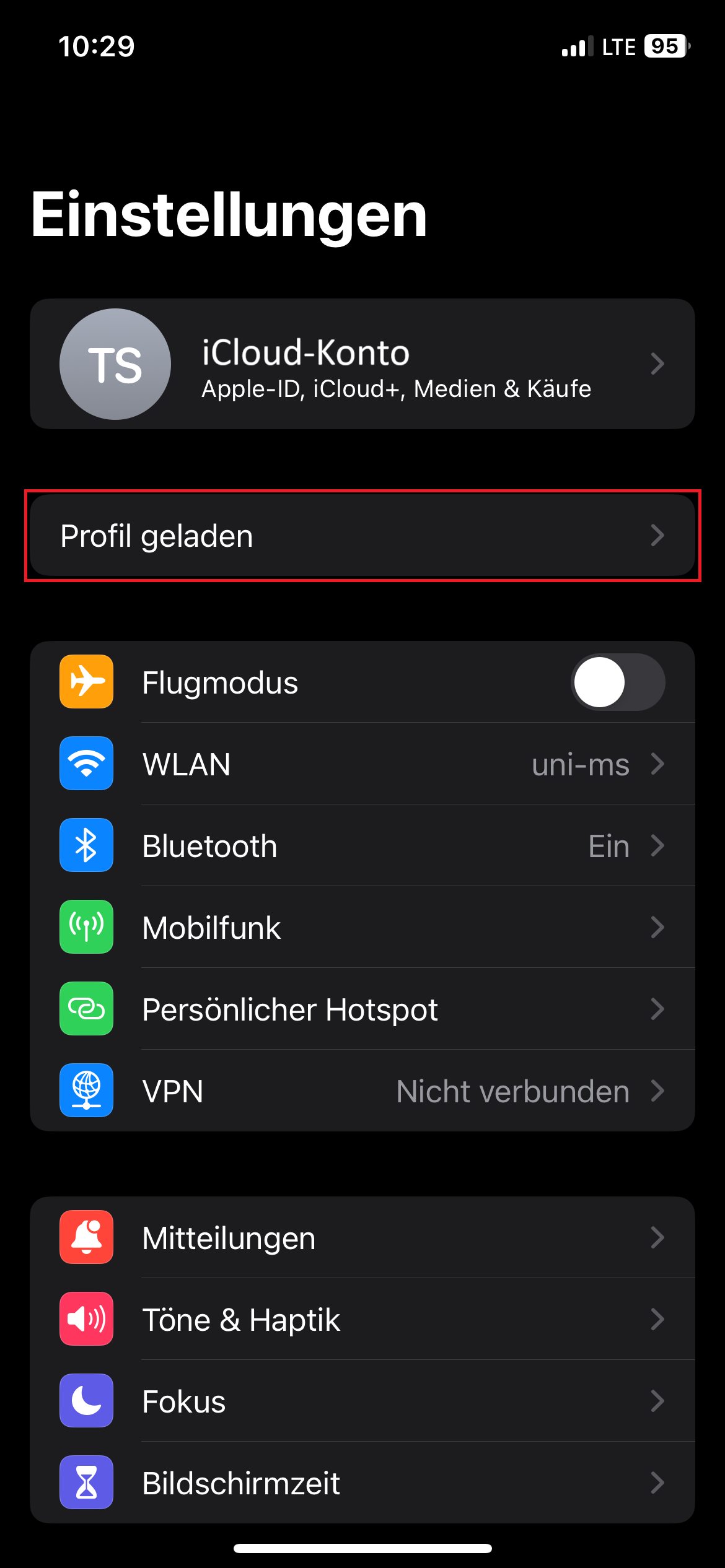Open WLAN settings

tap(362, 764)
